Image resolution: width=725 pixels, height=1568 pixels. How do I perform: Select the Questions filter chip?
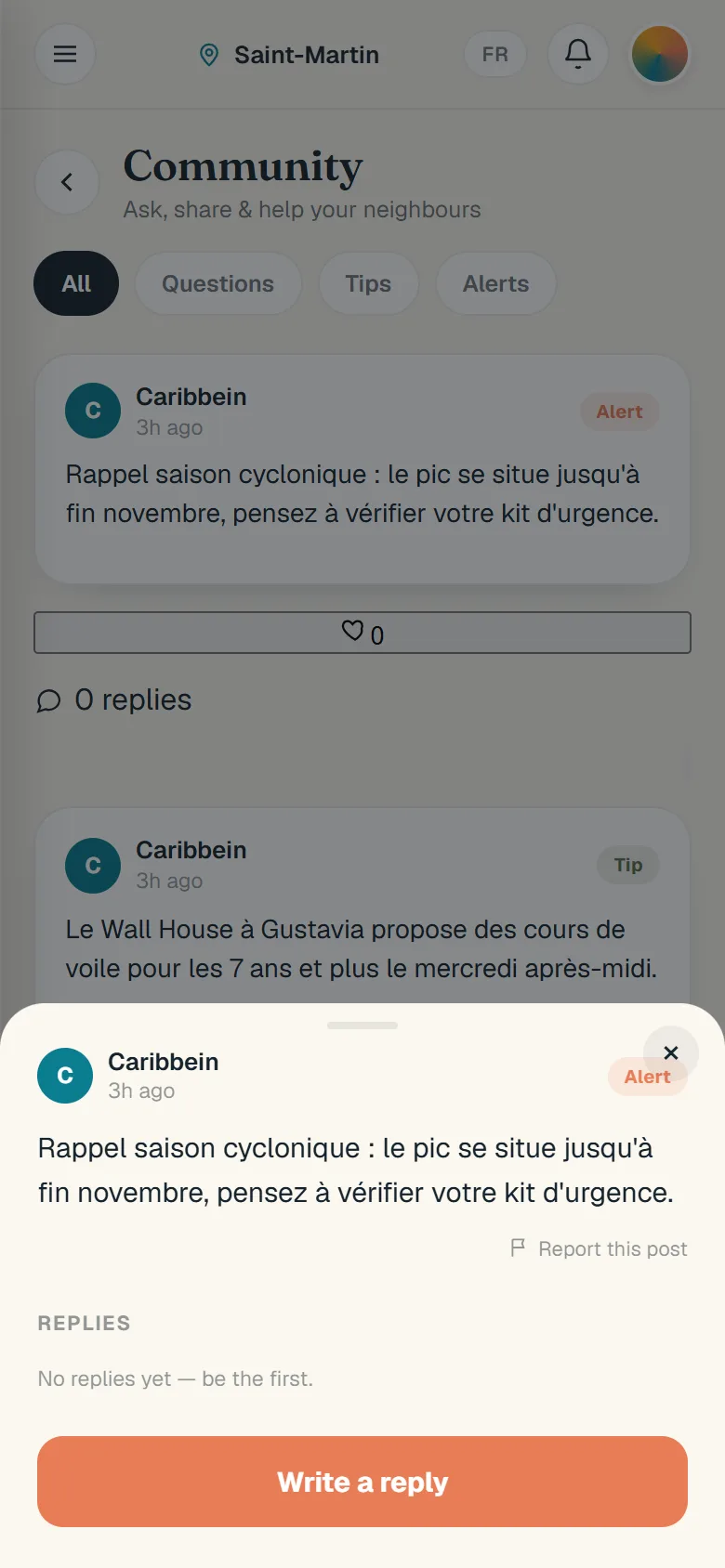pyautogui.click(x=218, y=283)
